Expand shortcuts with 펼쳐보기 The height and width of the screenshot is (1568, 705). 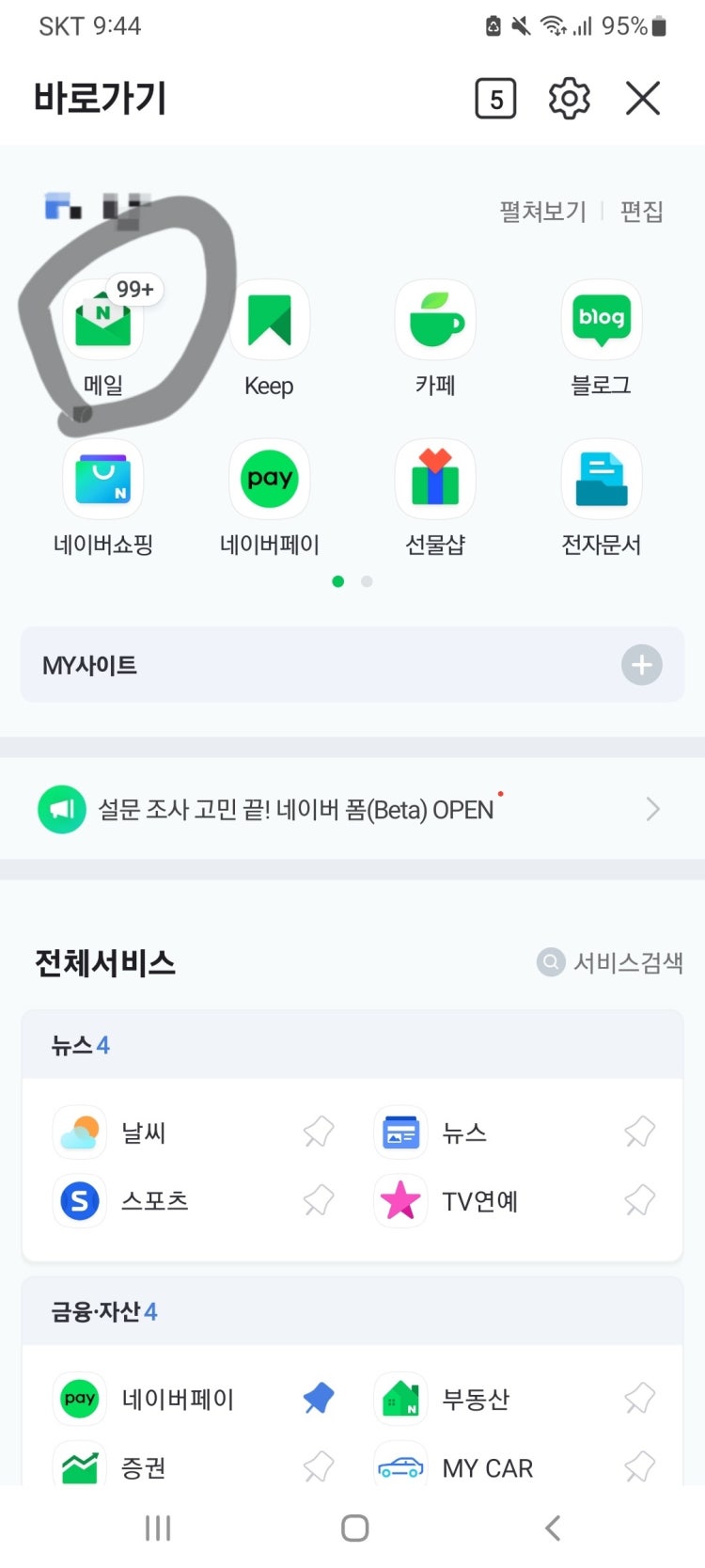[x=542, y=212]
